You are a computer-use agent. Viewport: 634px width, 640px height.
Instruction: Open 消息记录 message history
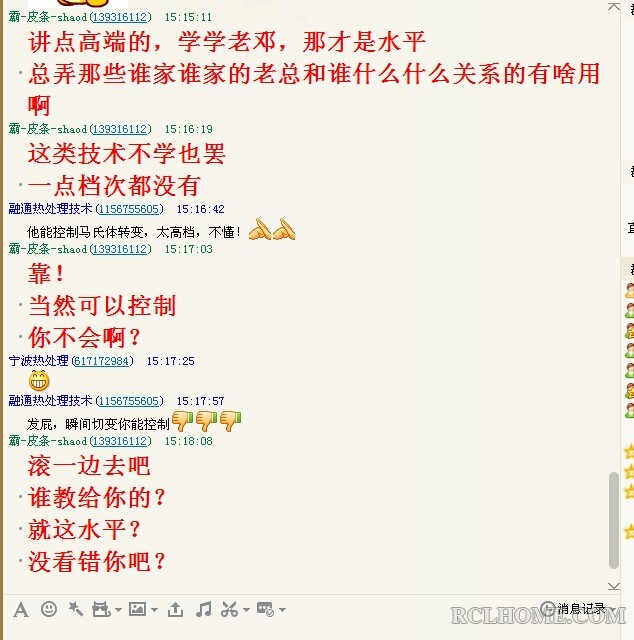pyautogui.click(x=574, y=608)
